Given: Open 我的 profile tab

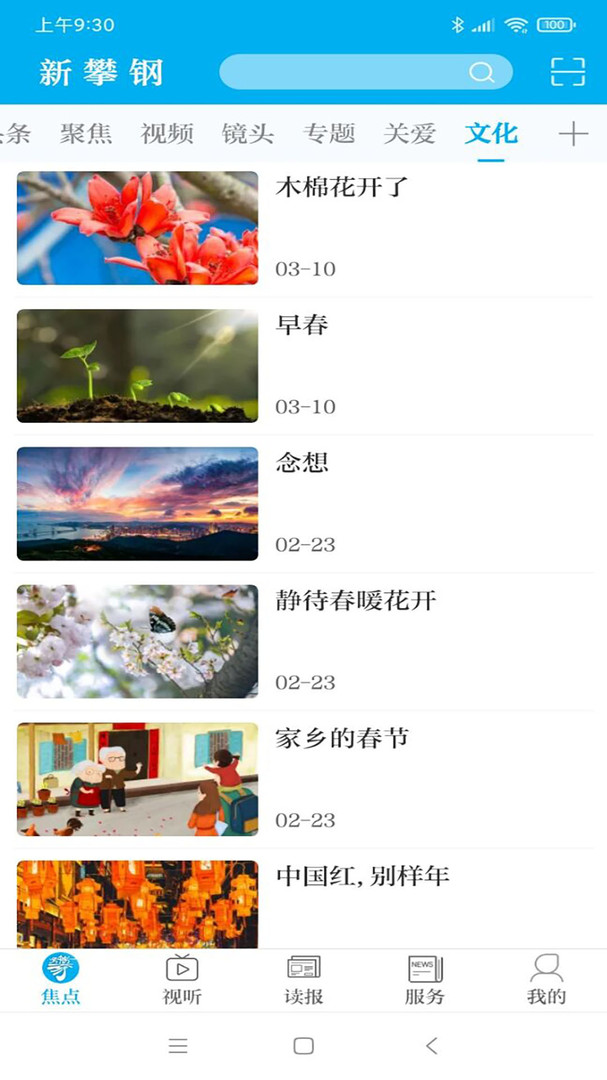Looking at the screenshot, I should [x=546, y=980].
